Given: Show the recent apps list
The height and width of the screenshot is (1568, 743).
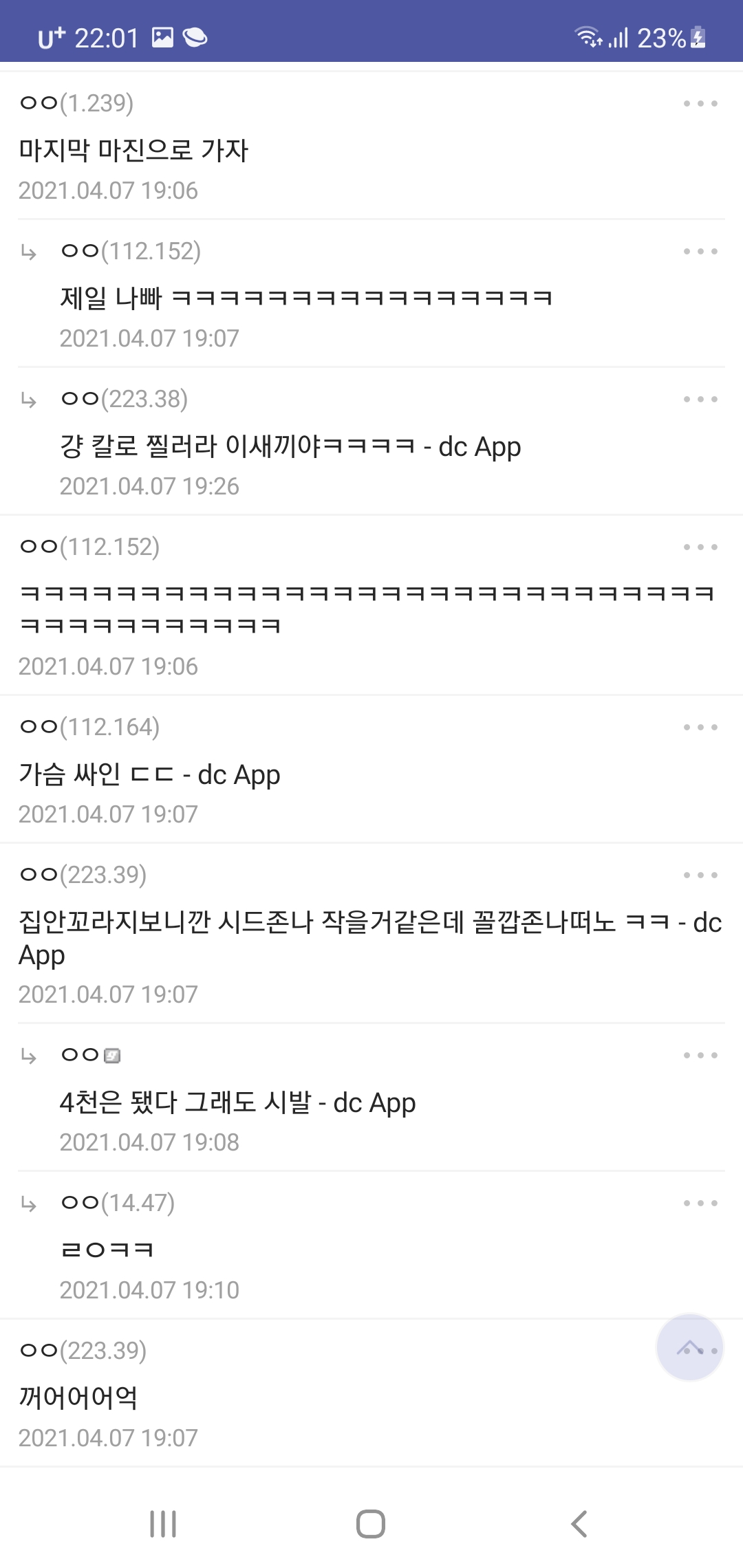Looking at the screenshot, I should pyautogui.click(x=163, y=1524).
